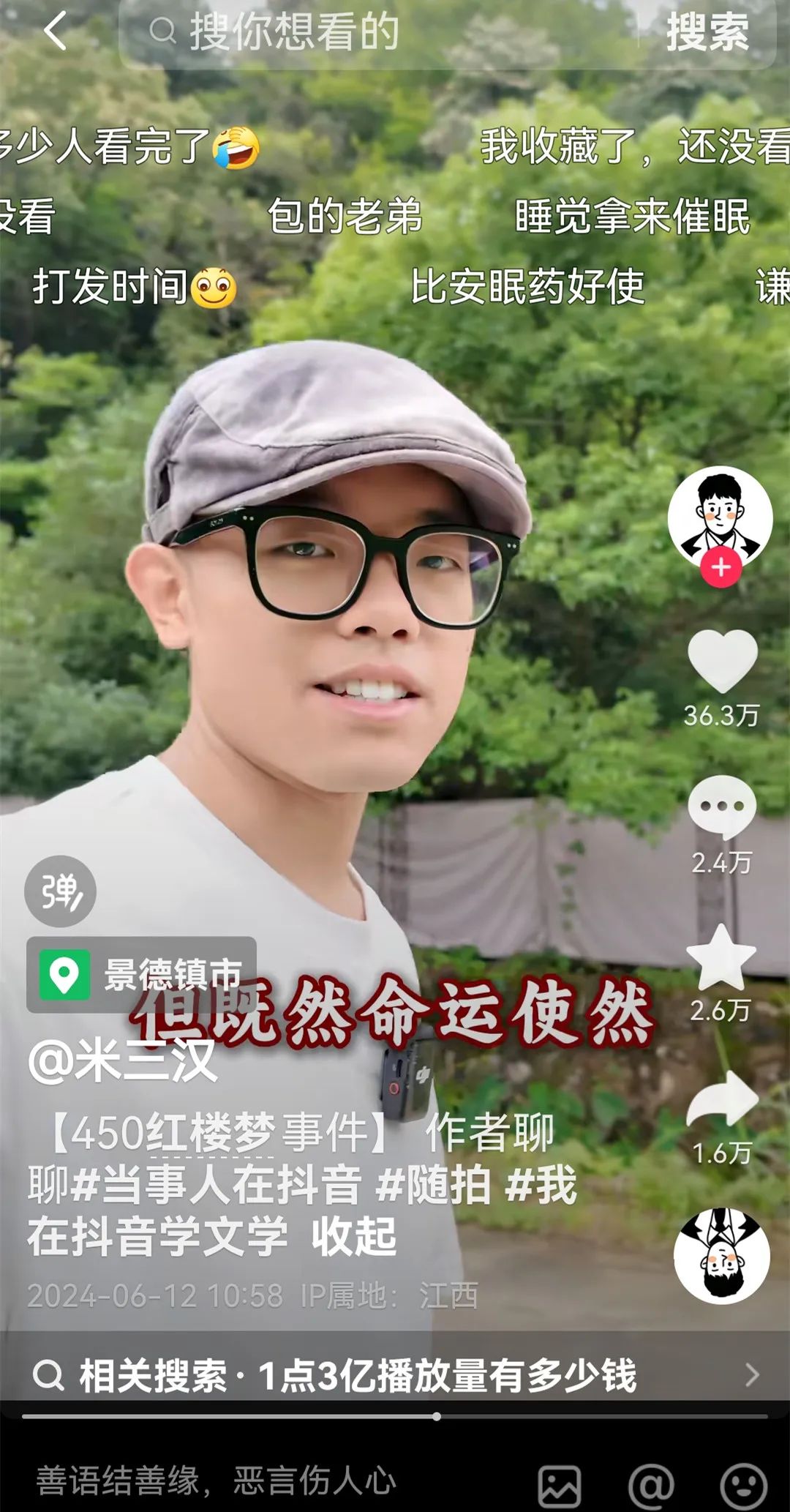
Task: Tap the video progress bar
Action: [395, 1416]
